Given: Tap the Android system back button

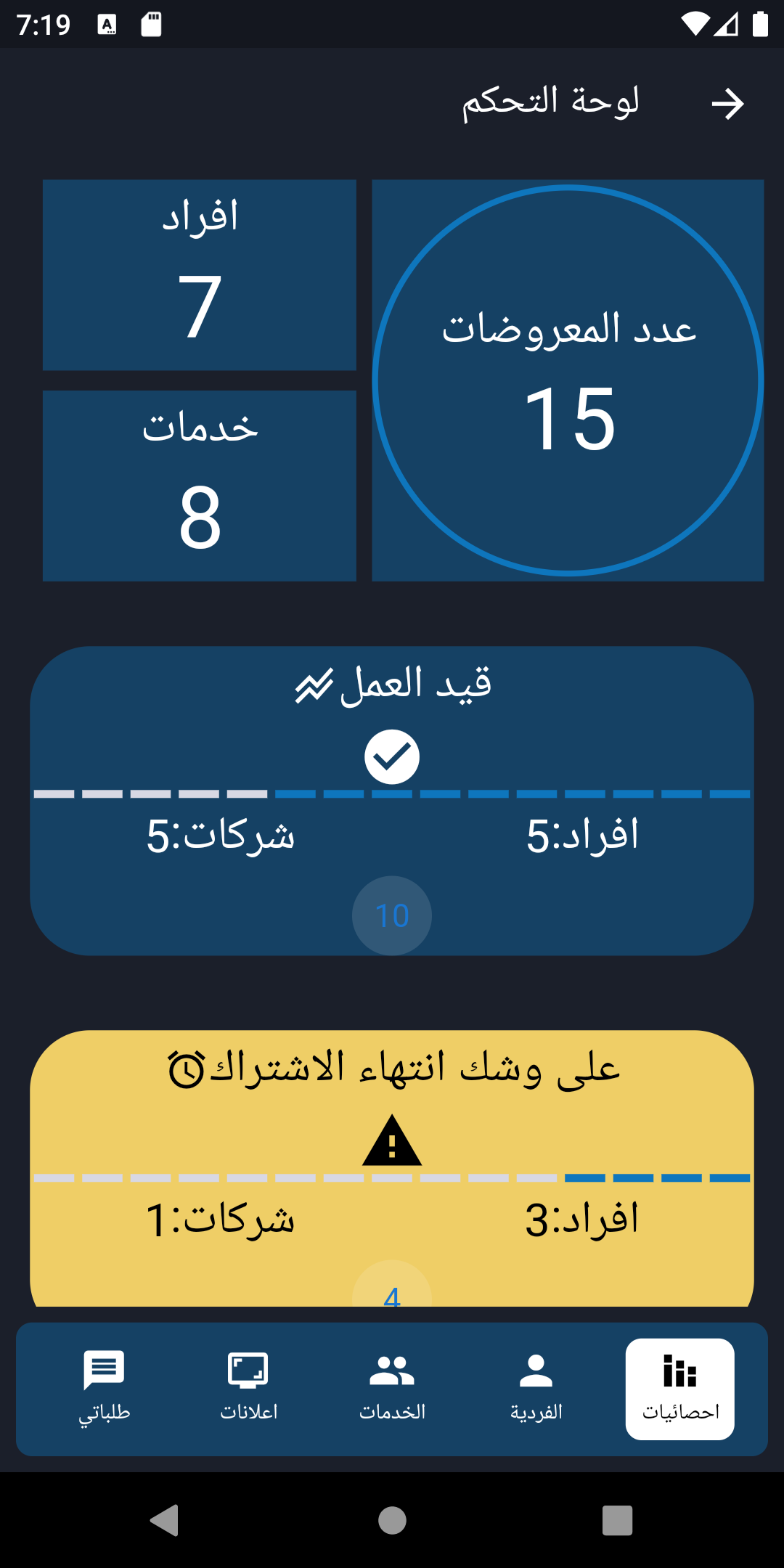Looking at the screenshot, I should coord(166,1520).
